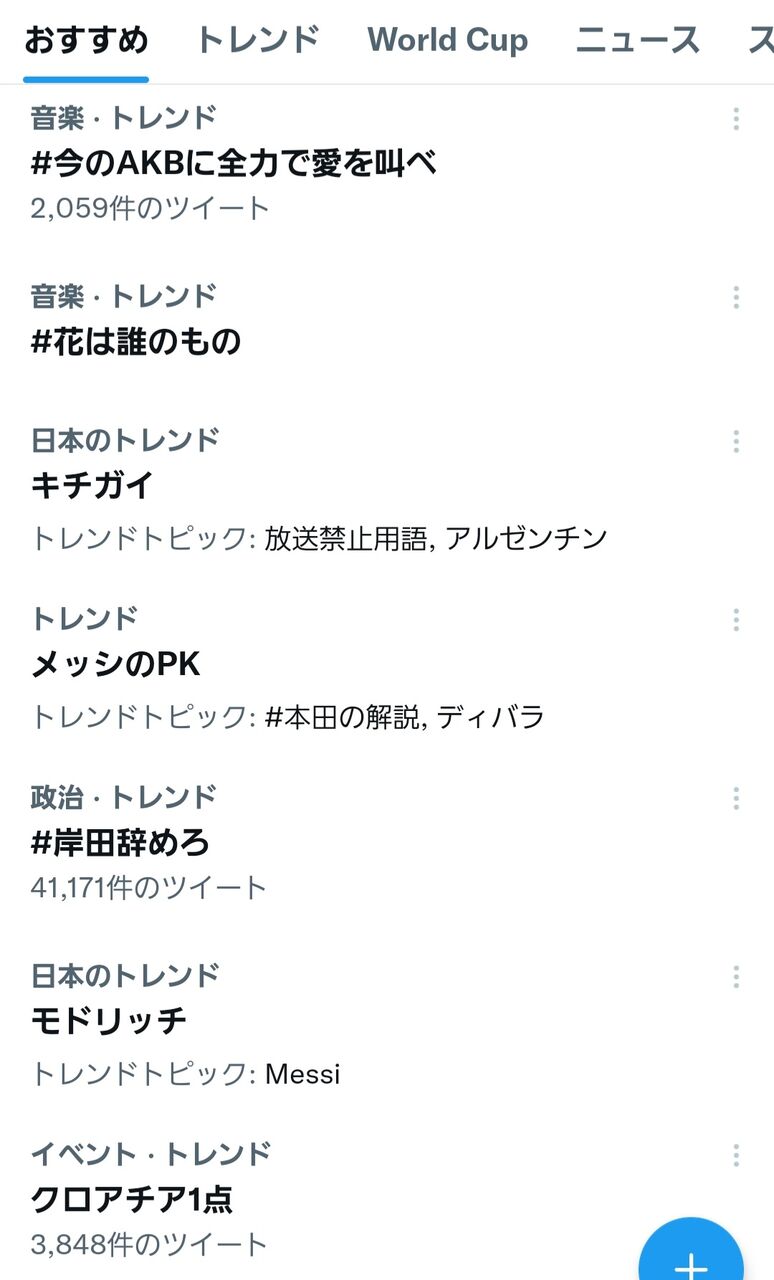The width and height of the screenshot is (774, 1280).
Task: Switch to the World Cup tab
Action: 447,41
